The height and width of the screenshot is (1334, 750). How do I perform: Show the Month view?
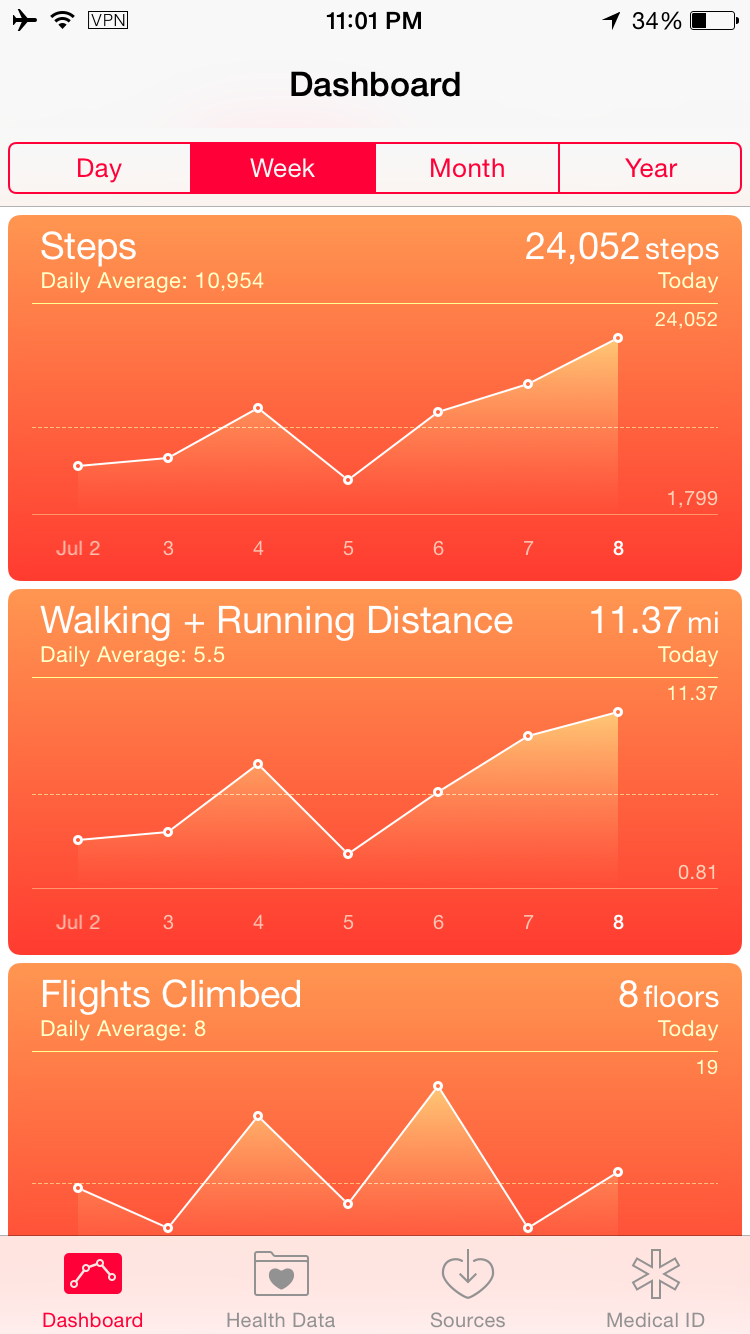(x=467, y=168)
